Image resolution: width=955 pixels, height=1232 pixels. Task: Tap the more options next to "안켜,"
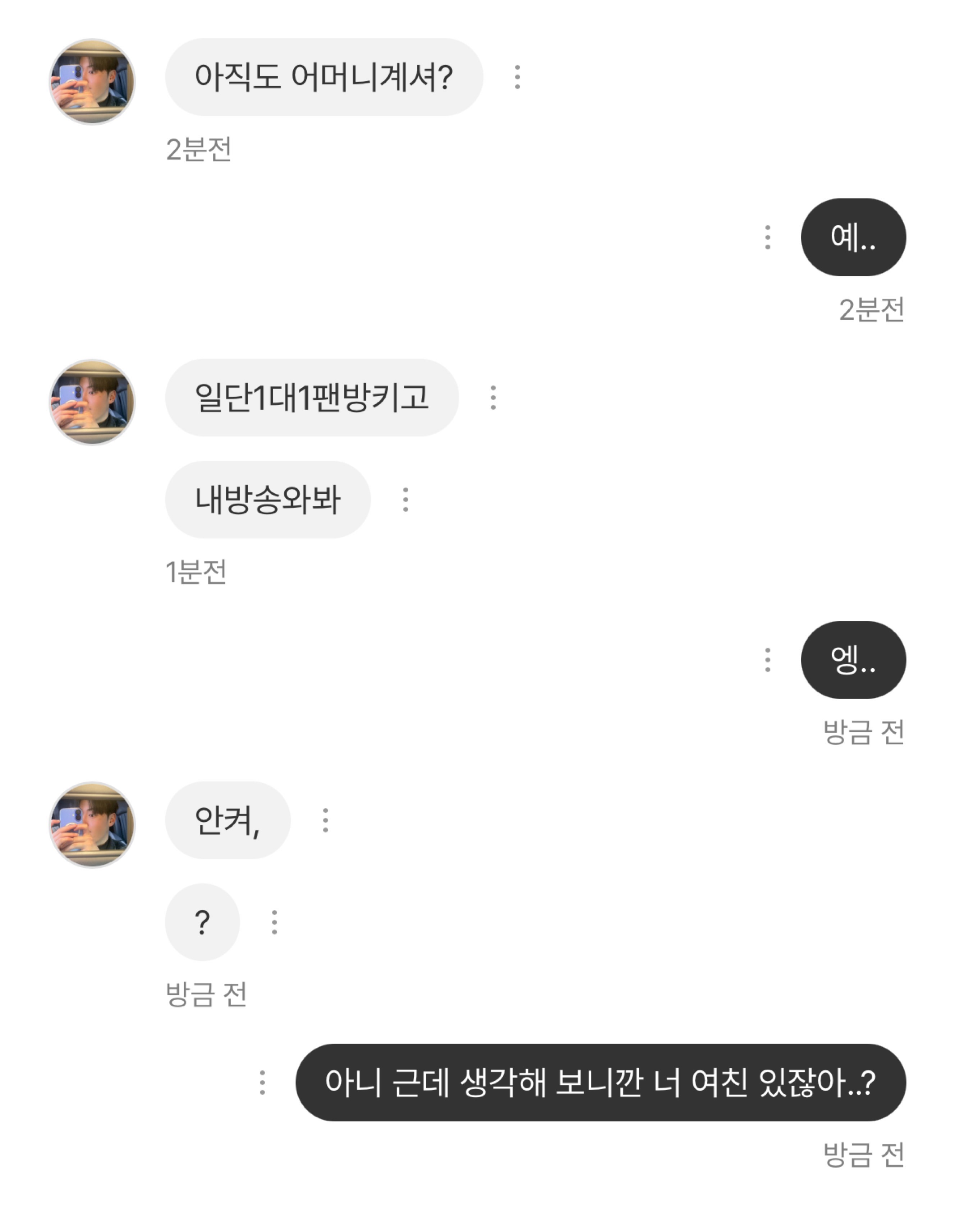(x=325, y=820)
